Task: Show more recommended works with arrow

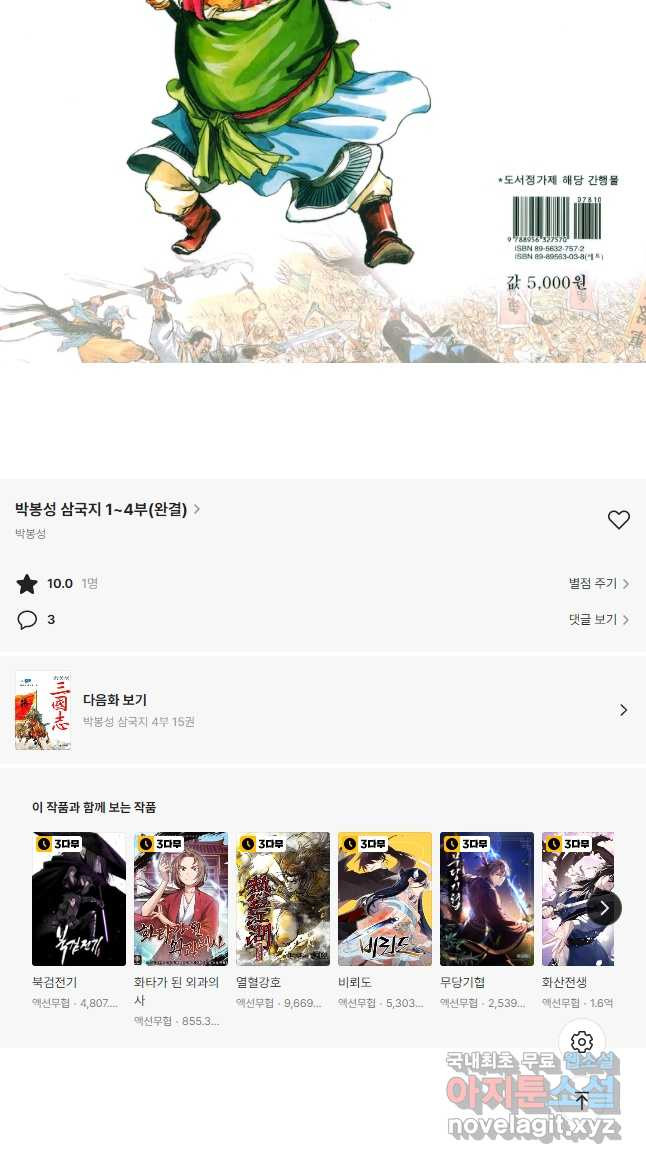Action: pos(604,908)
